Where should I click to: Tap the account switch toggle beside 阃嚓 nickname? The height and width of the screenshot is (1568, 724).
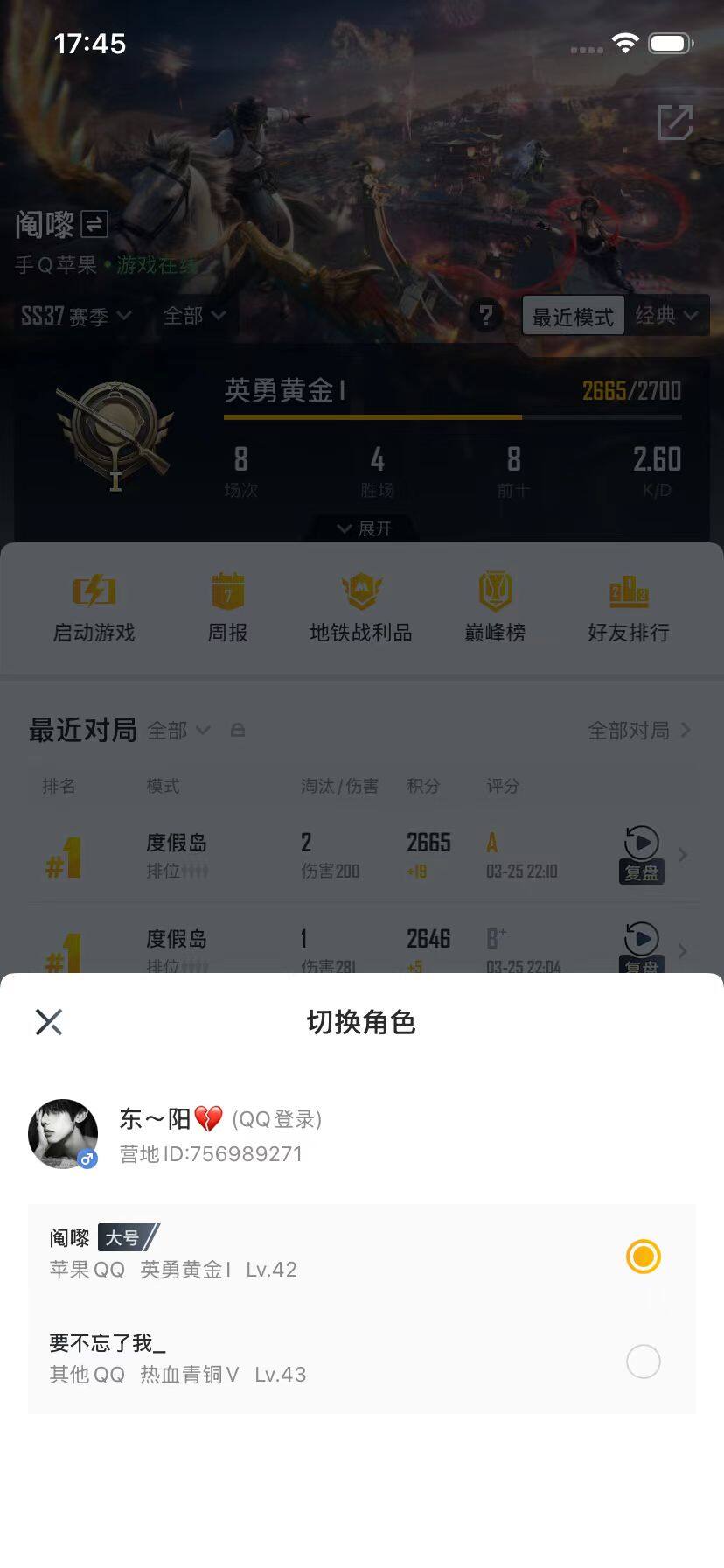[92, 225]
